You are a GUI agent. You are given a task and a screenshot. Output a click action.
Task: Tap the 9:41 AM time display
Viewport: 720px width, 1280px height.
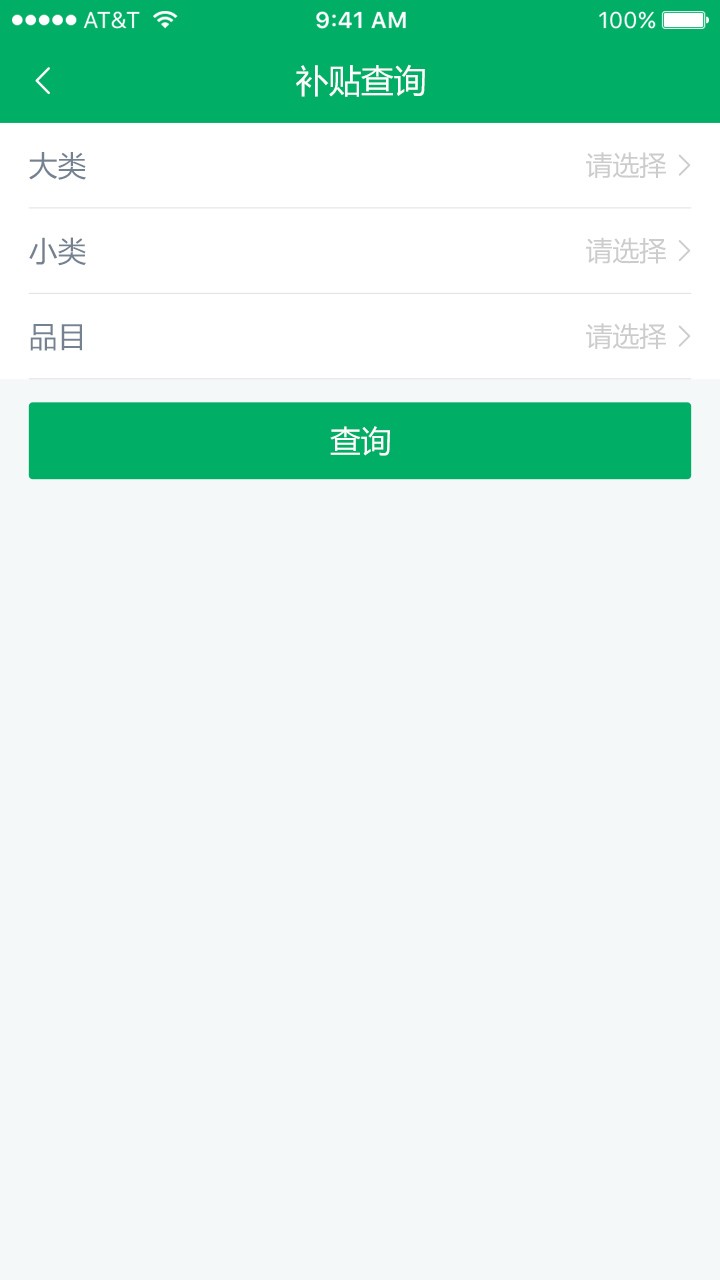pos(360,19)
